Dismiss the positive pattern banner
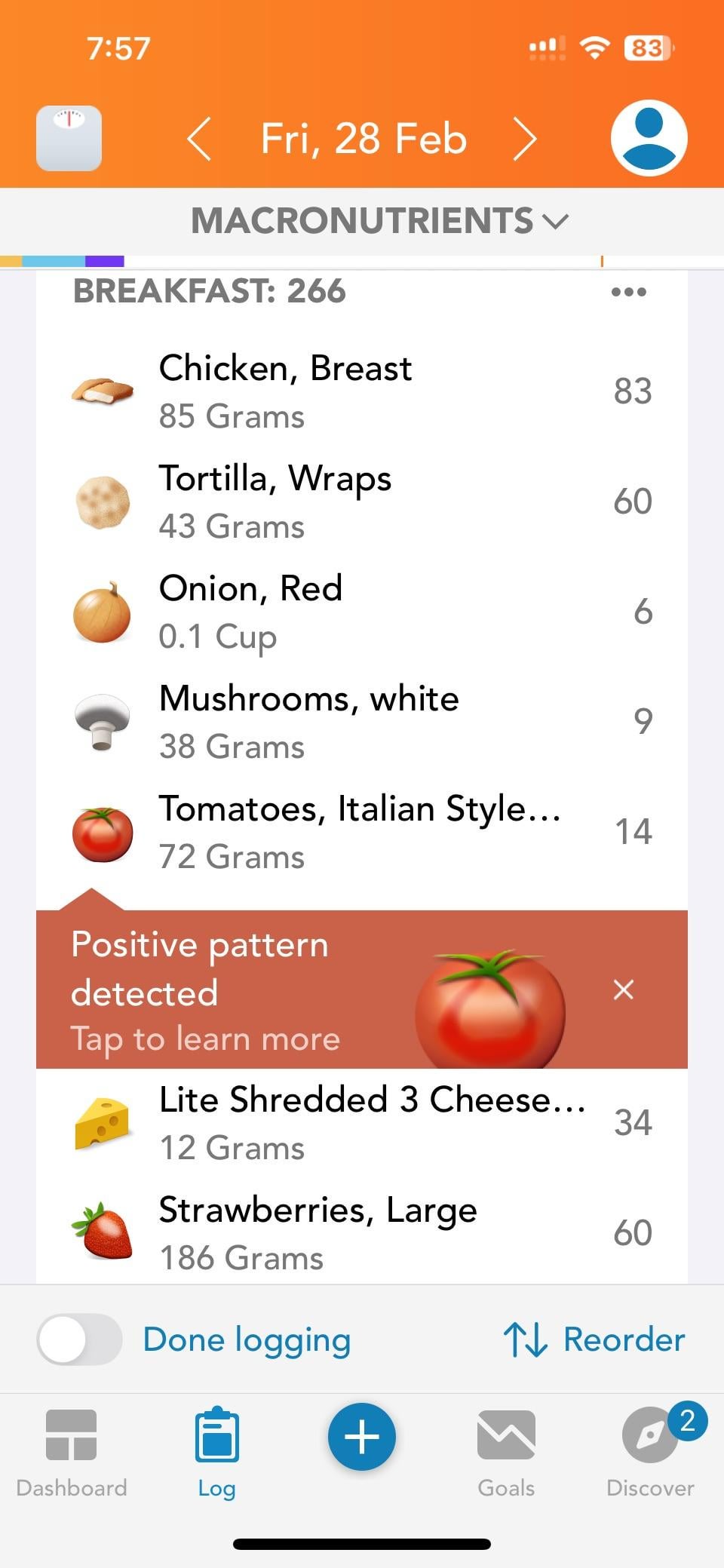Screen dimensions: 724x1568 624,990
